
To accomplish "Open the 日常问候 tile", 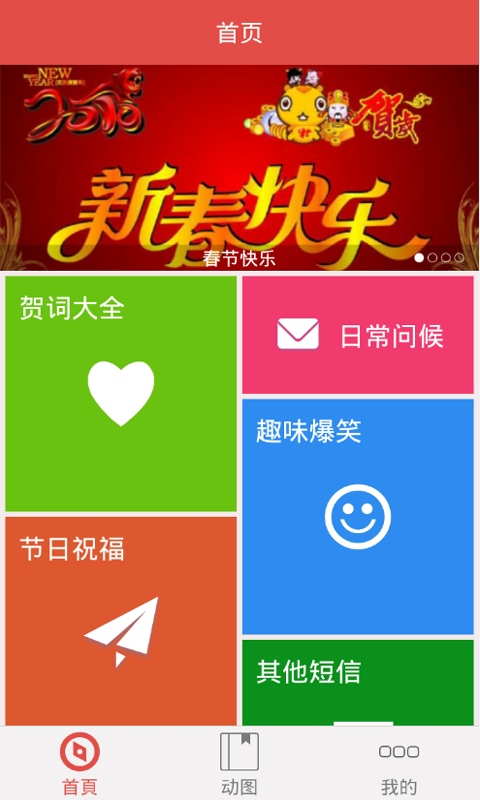I will pyautogui.click(x=358, y=335).
